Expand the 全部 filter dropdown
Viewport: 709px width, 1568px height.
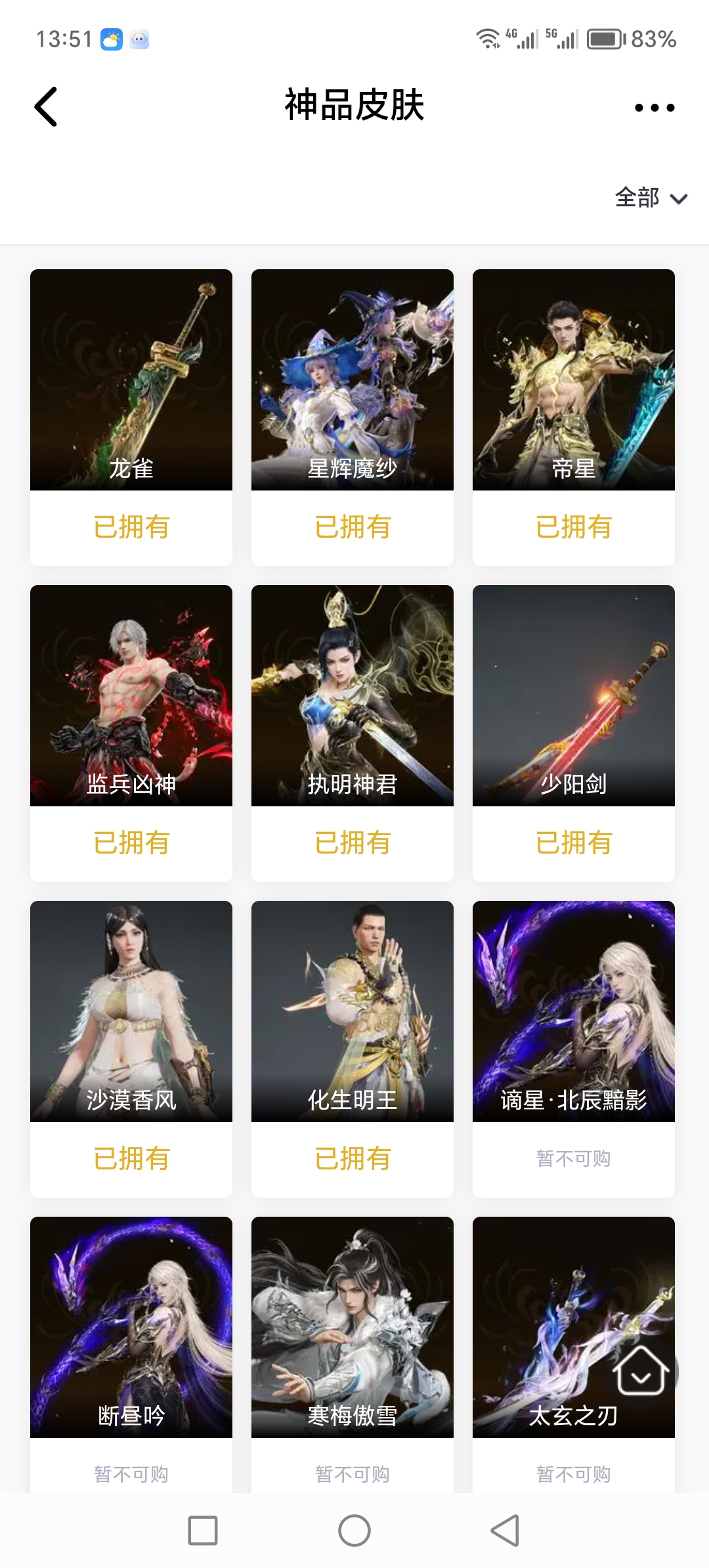[651, 198]
